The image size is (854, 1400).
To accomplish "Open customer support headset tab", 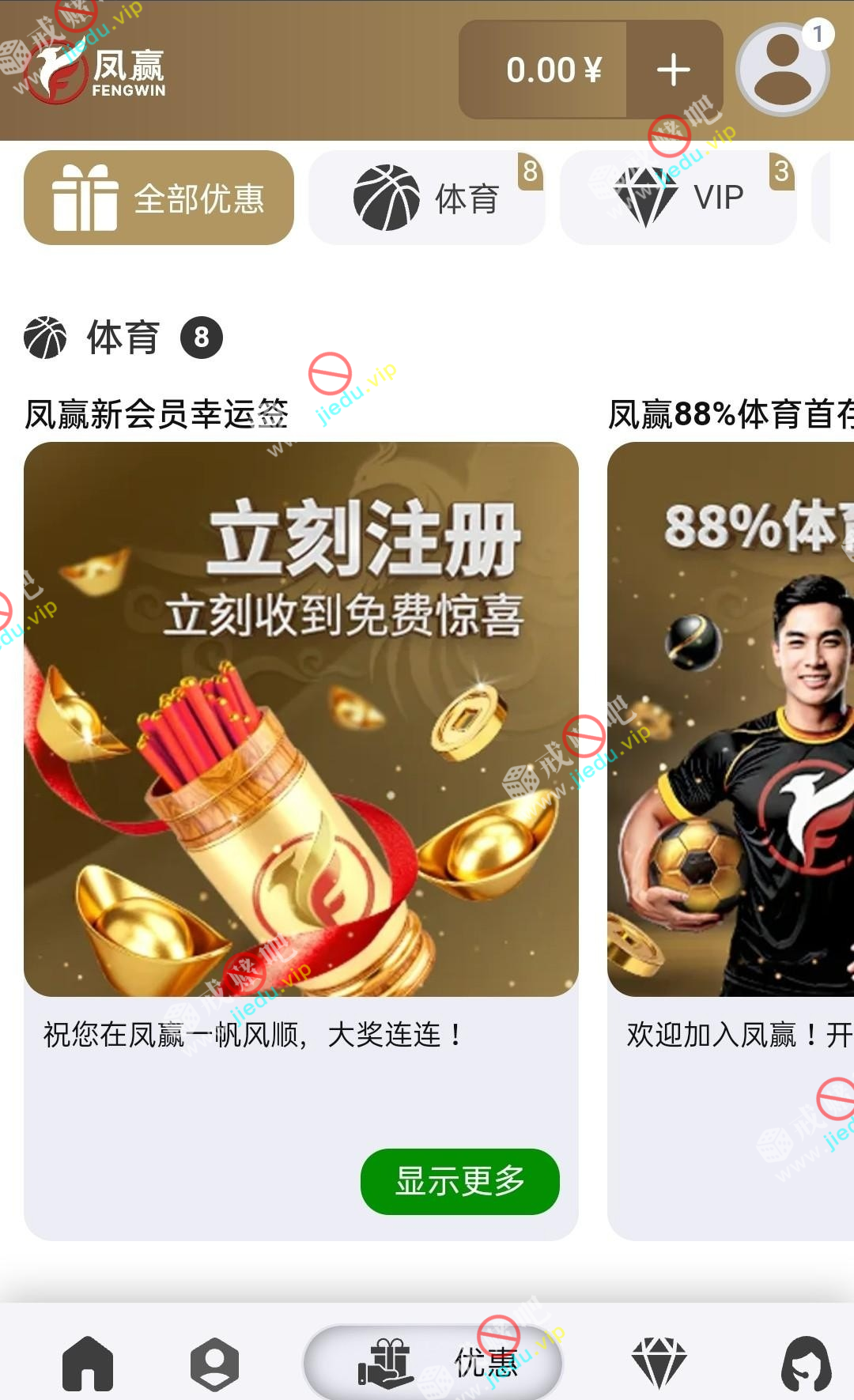I will [x=806, y=1364].
